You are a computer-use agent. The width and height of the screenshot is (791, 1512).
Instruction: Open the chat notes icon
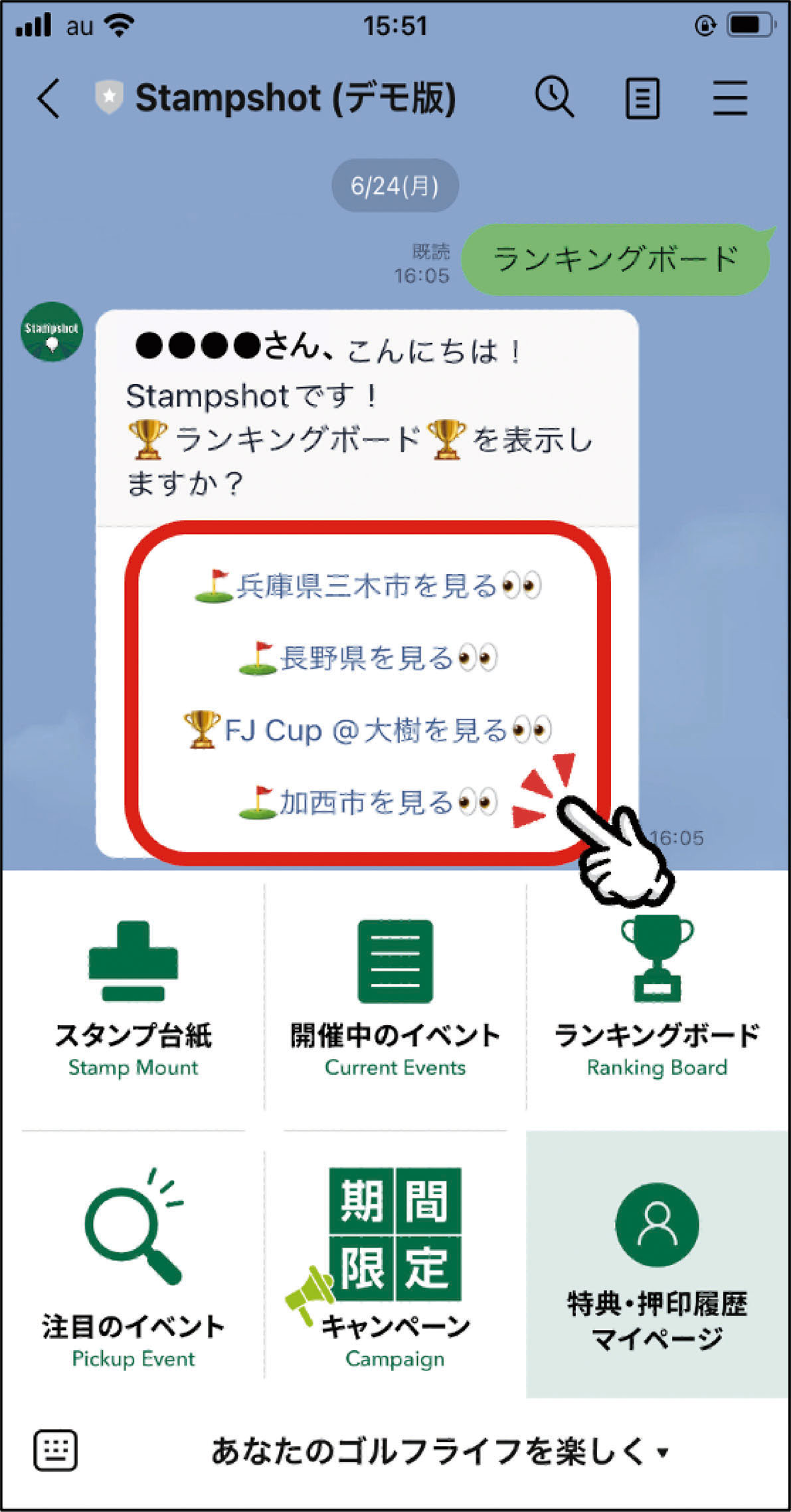point(642,98)
